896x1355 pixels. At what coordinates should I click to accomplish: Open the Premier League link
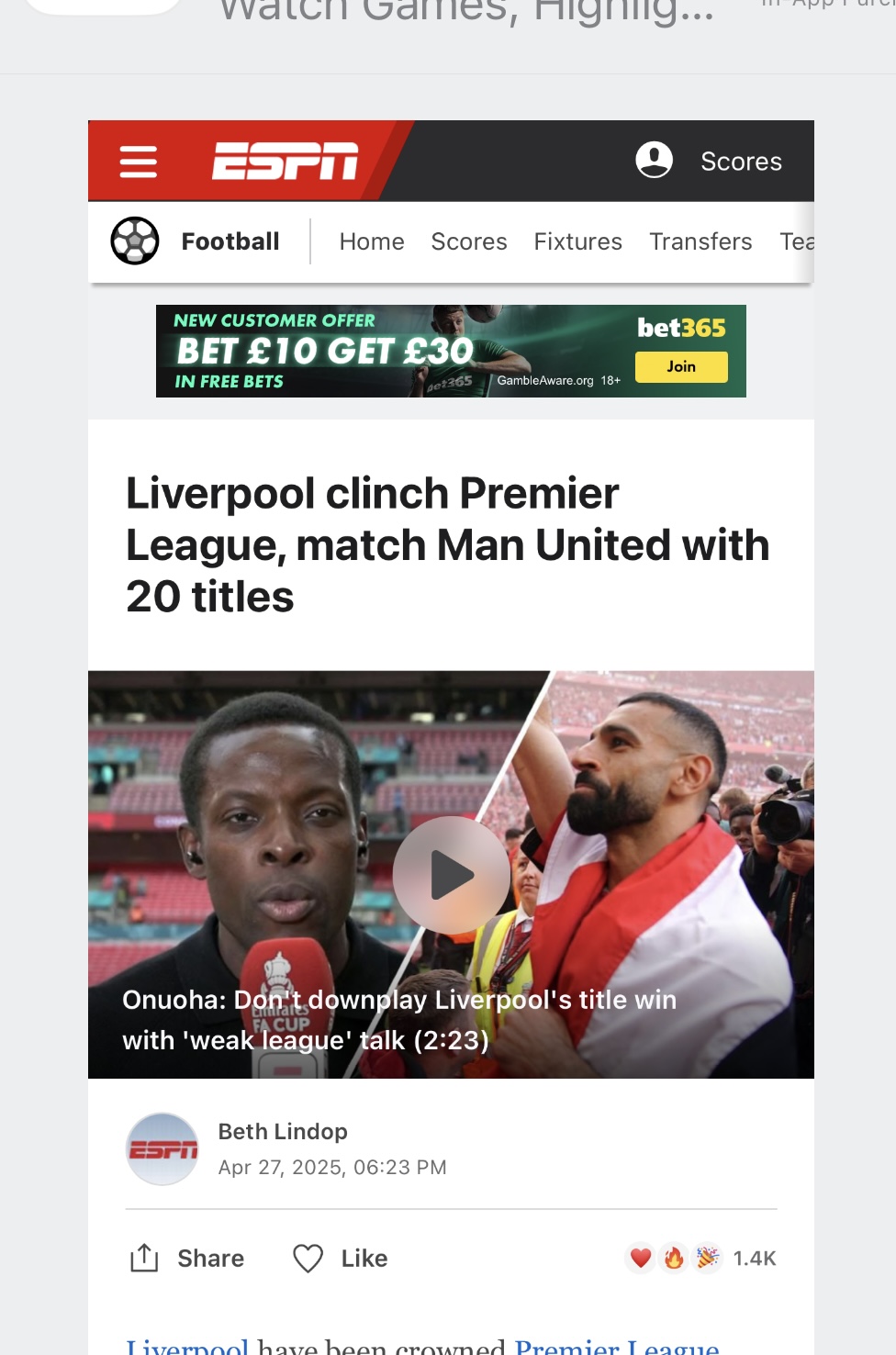coord(616,1347)
